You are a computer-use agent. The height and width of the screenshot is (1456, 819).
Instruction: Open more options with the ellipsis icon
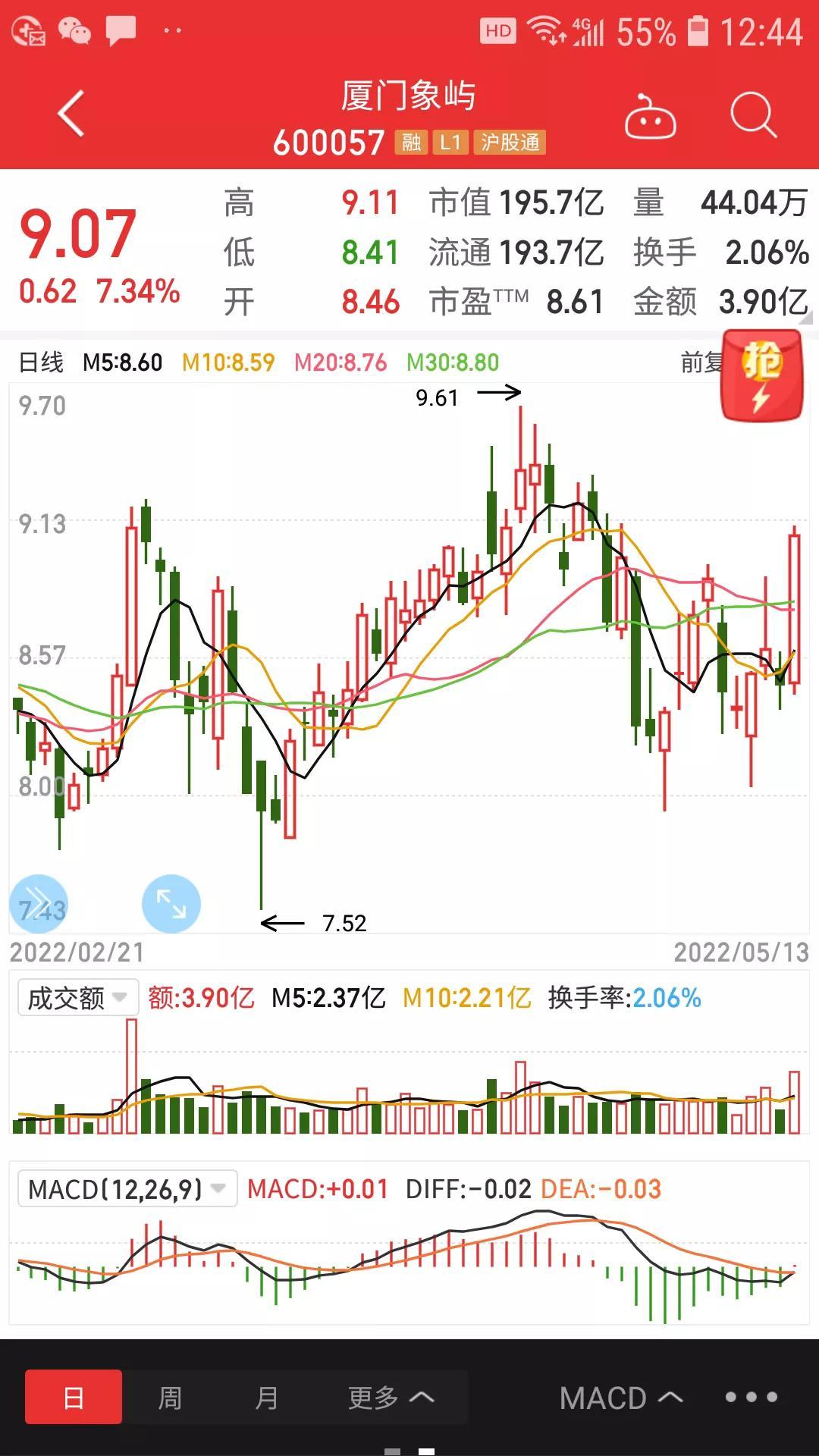click(x=751, y=1398)
